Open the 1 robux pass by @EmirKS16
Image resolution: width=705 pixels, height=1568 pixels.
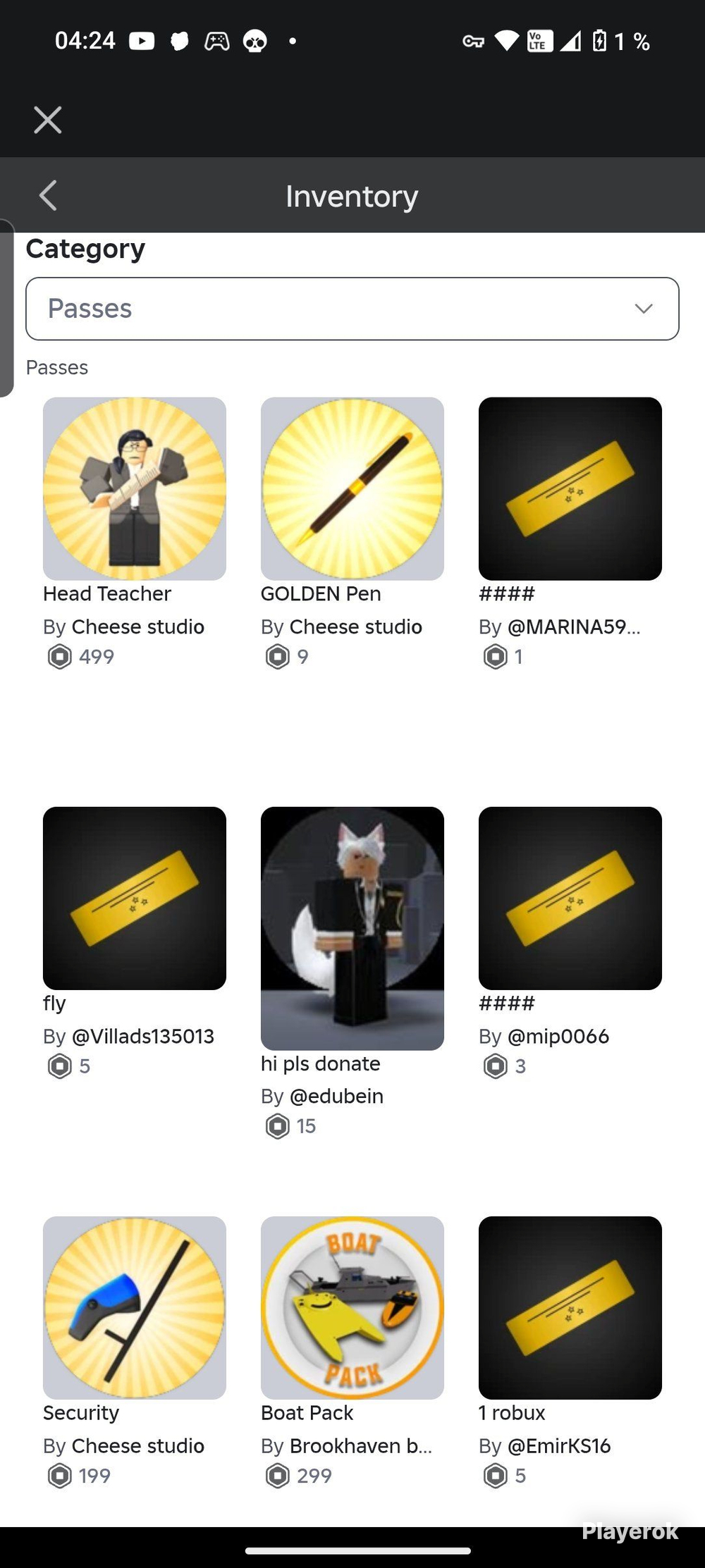[570, 1308]
